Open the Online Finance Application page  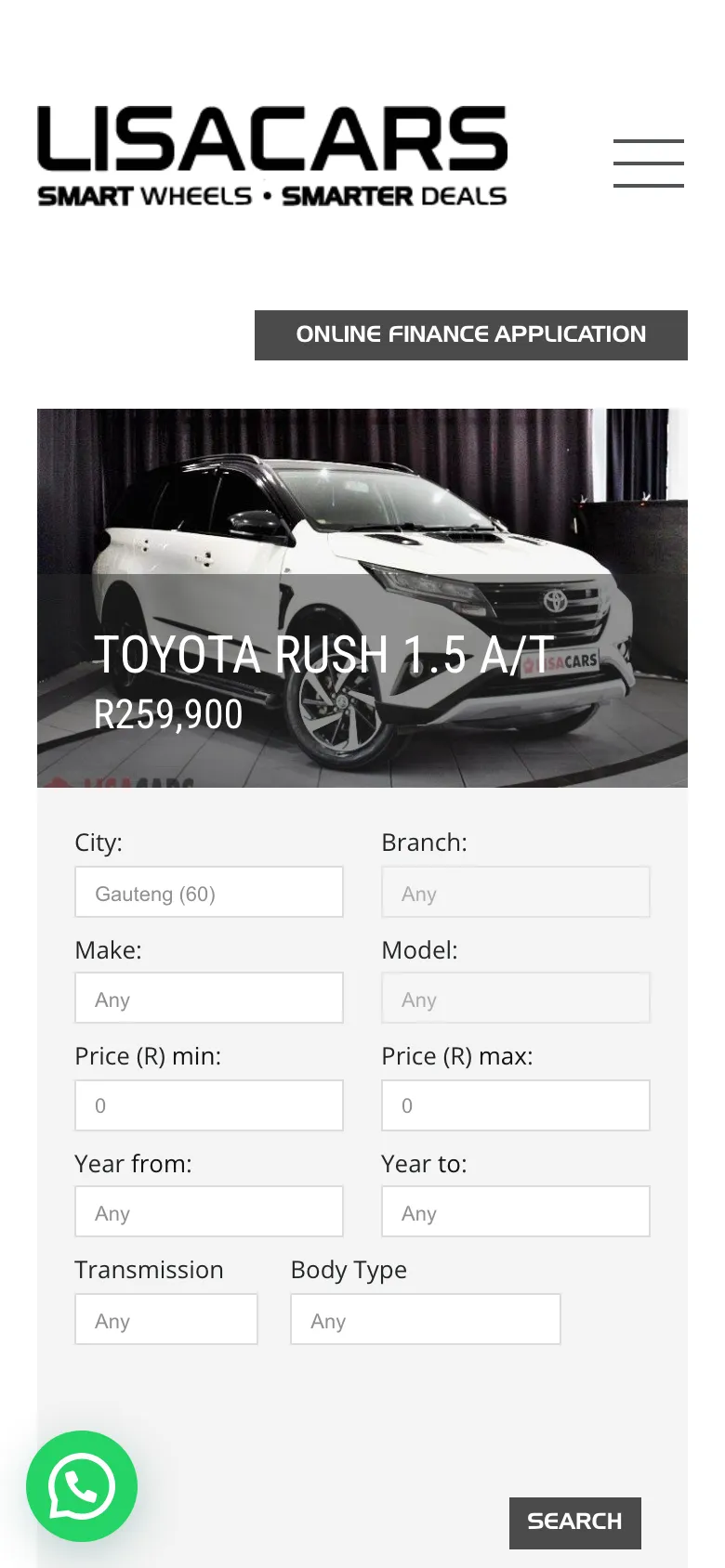(x=470, y=334)
